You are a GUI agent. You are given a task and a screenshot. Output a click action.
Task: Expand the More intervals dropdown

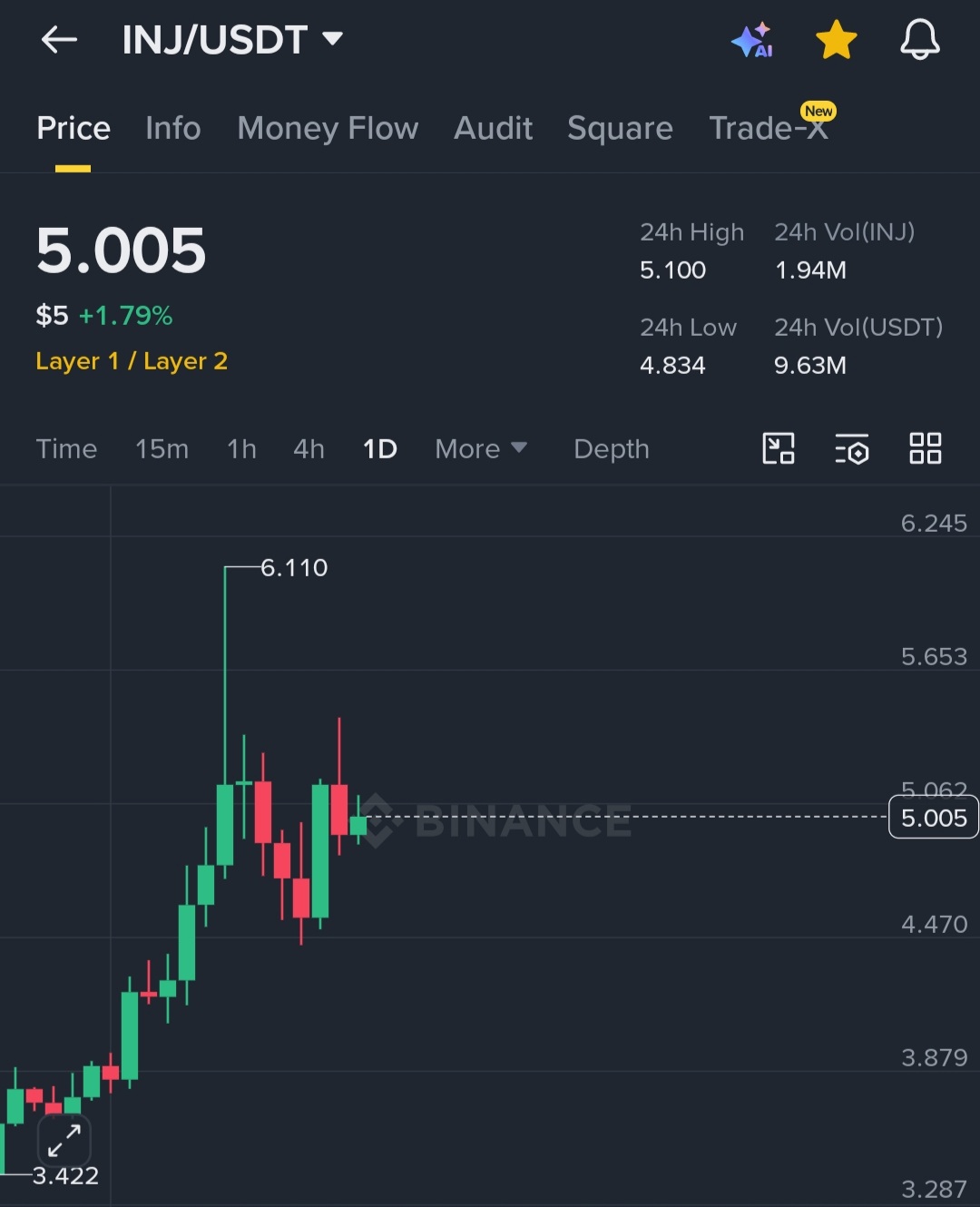[x=481, y=448]
